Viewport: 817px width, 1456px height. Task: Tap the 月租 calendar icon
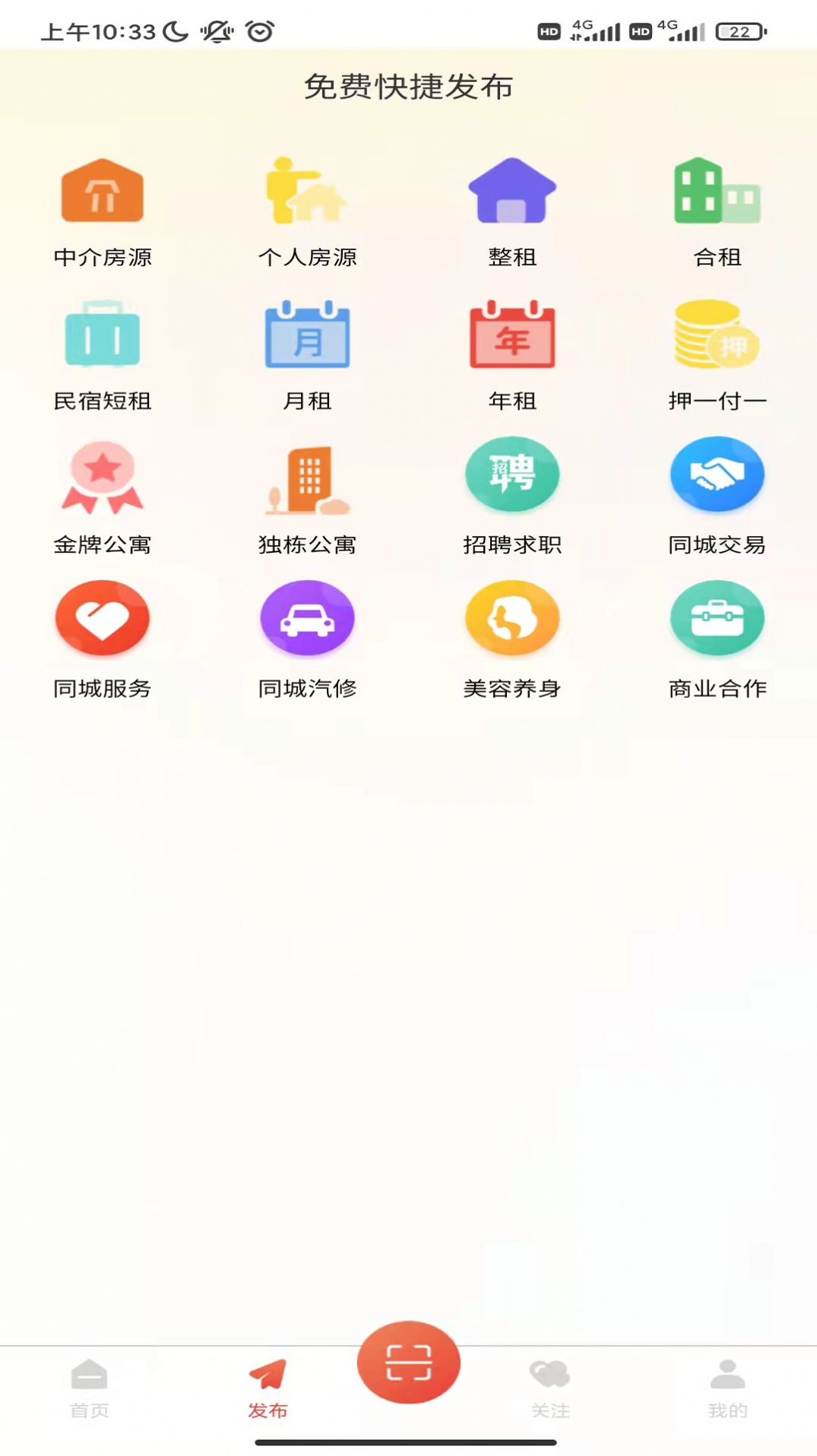coord(307,335)
